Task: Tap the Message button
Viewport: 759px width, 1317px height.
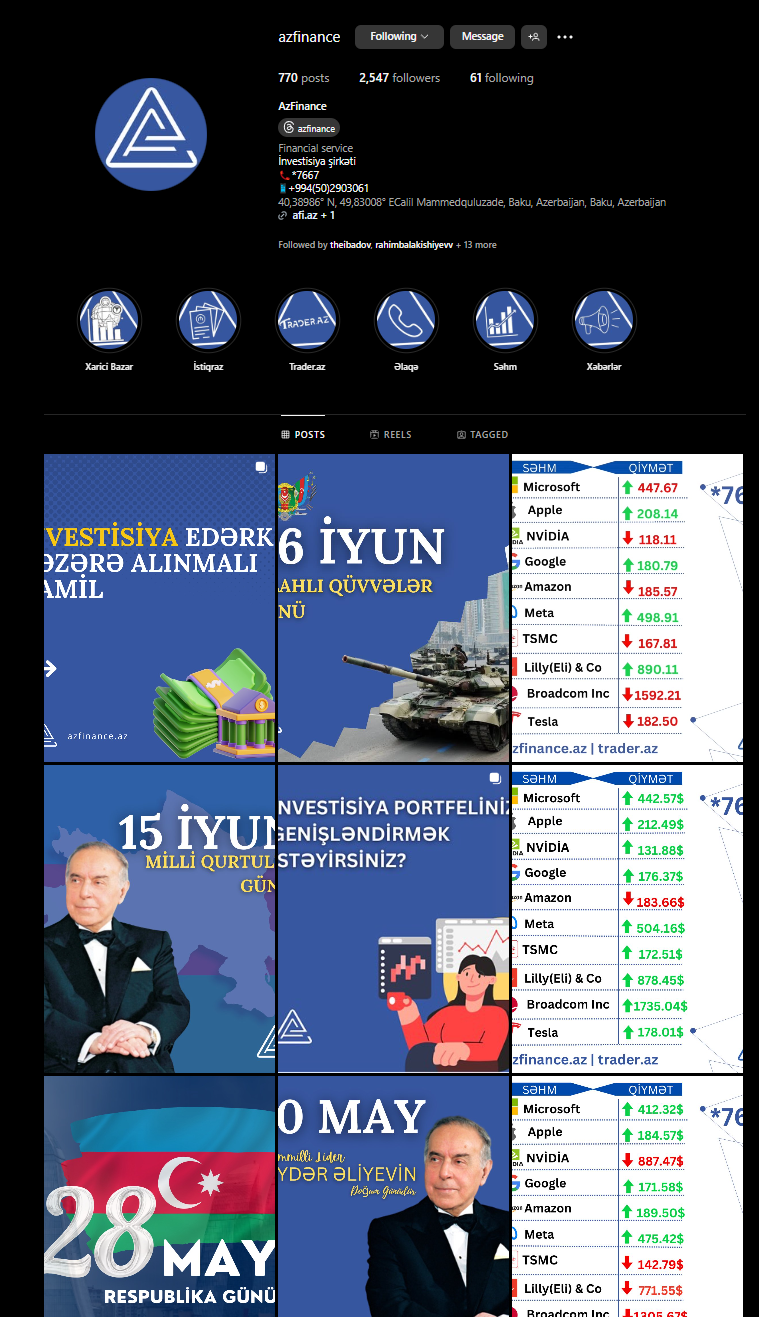Action: pos(482,37)
